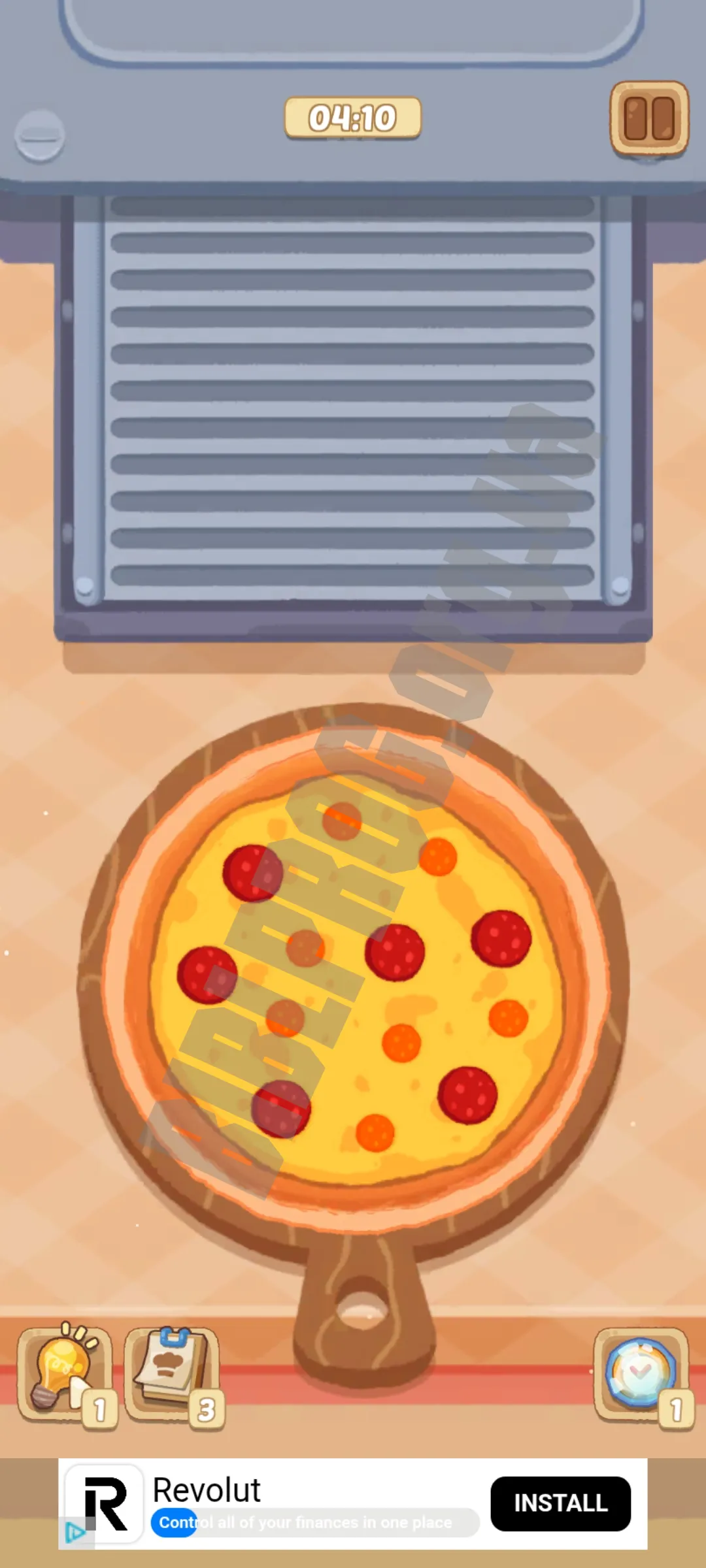Open the ad info icon
This screenshot has width=706, height=1568.
75,1532
